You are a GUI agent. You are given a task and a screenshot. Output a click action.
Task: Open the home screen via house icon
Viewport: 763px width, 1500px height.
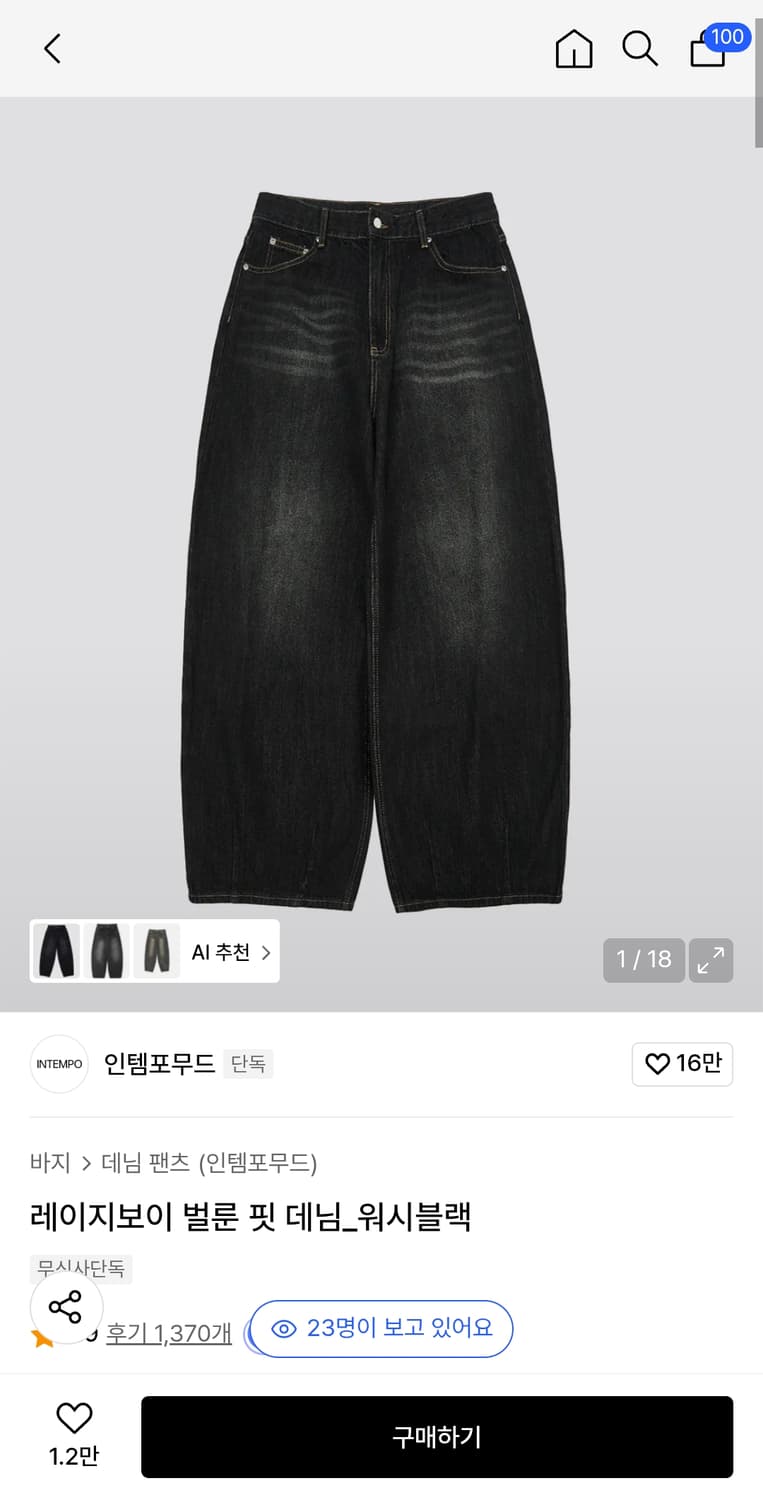(573, 48)
